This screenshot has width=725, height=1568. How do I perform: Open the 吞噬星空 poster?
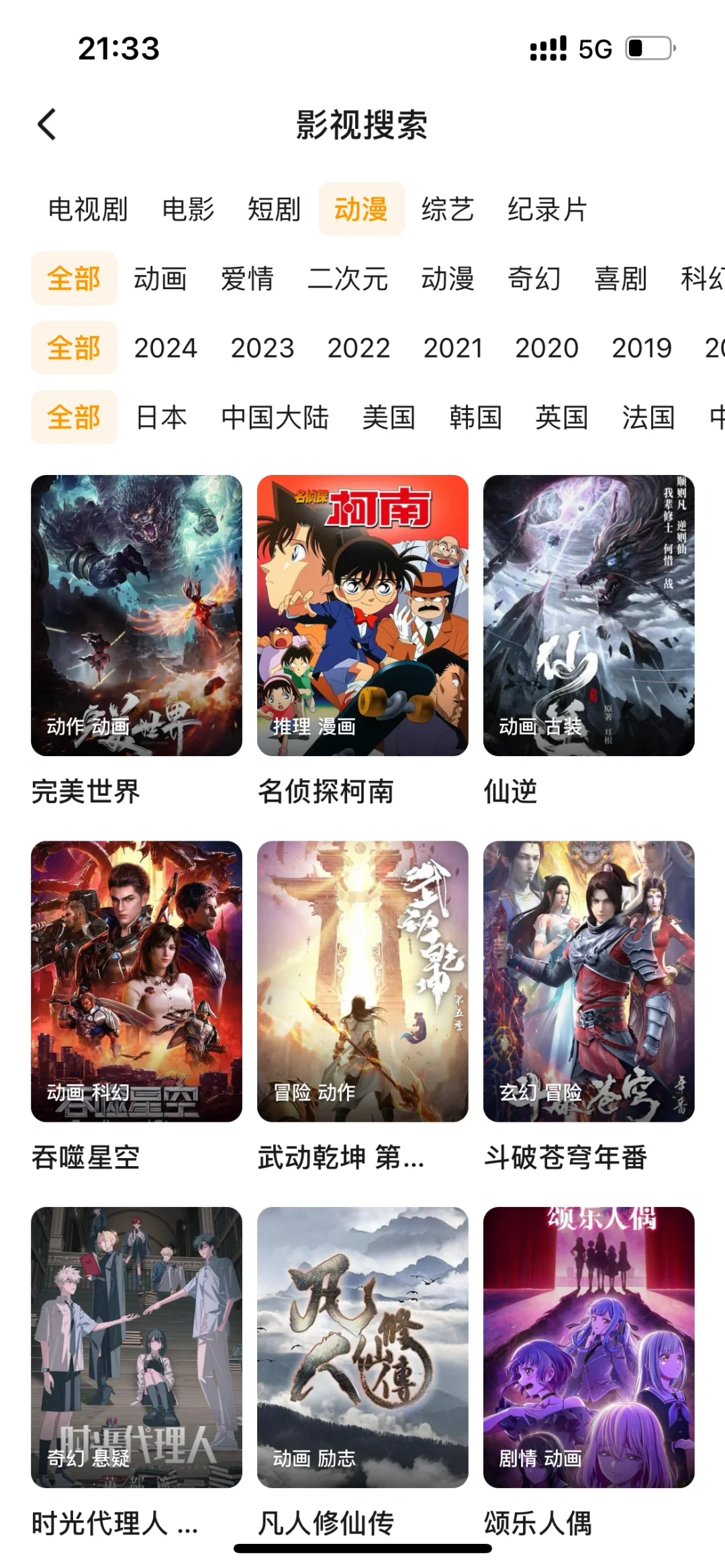136,981
